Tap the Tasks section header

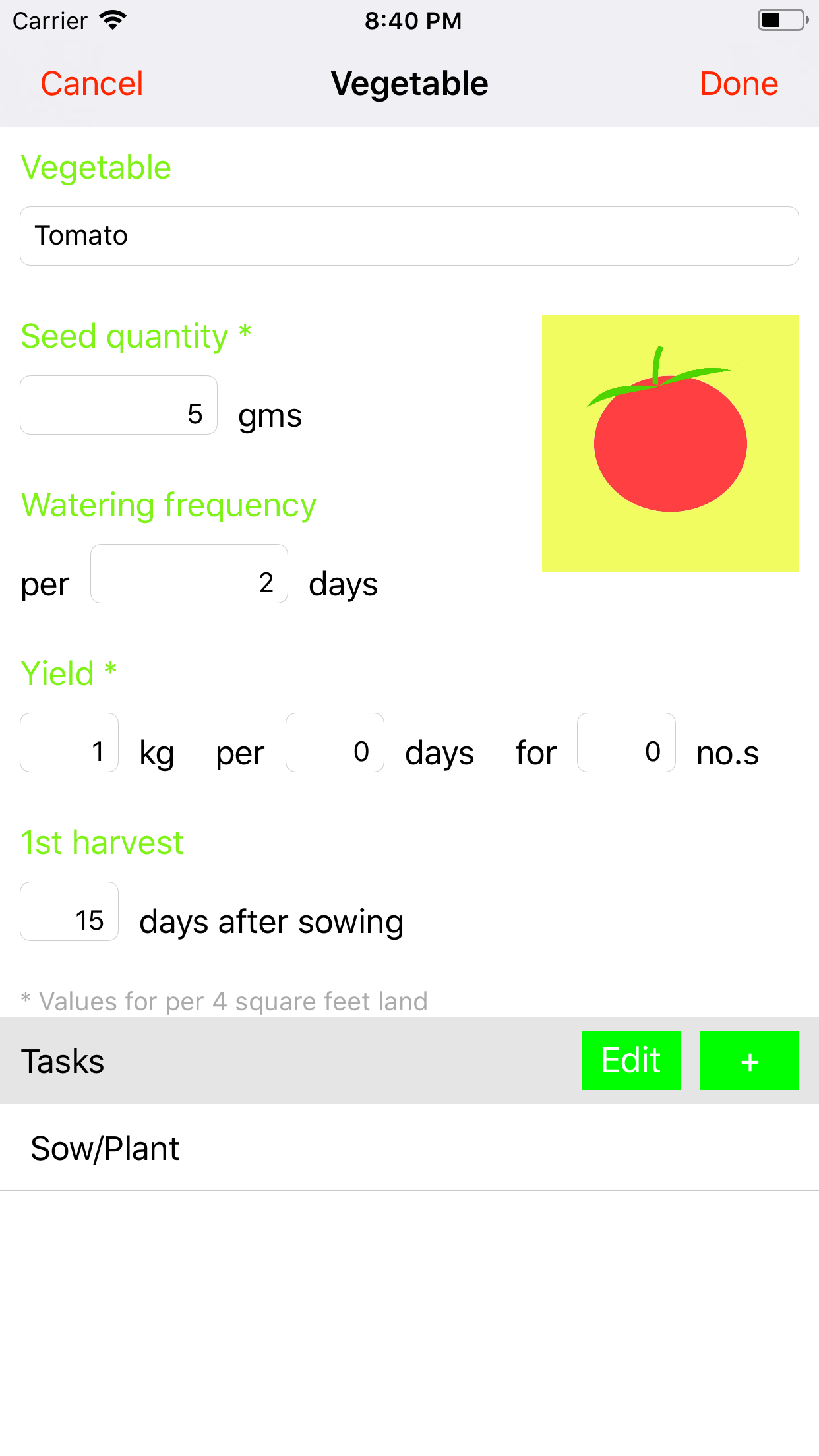click(x=62, y=1060)
